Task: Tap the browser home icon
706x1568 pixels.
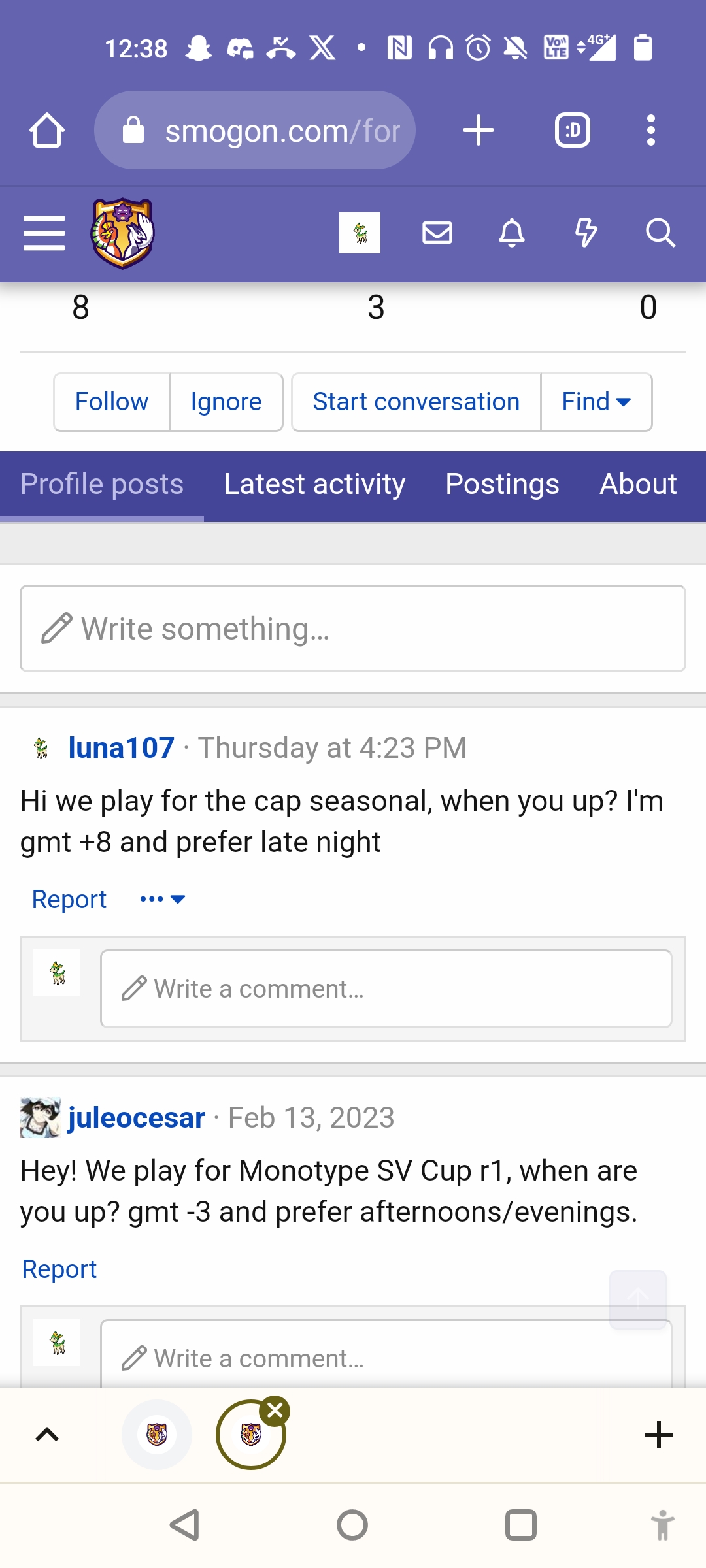Action: [x=46, y=129]
